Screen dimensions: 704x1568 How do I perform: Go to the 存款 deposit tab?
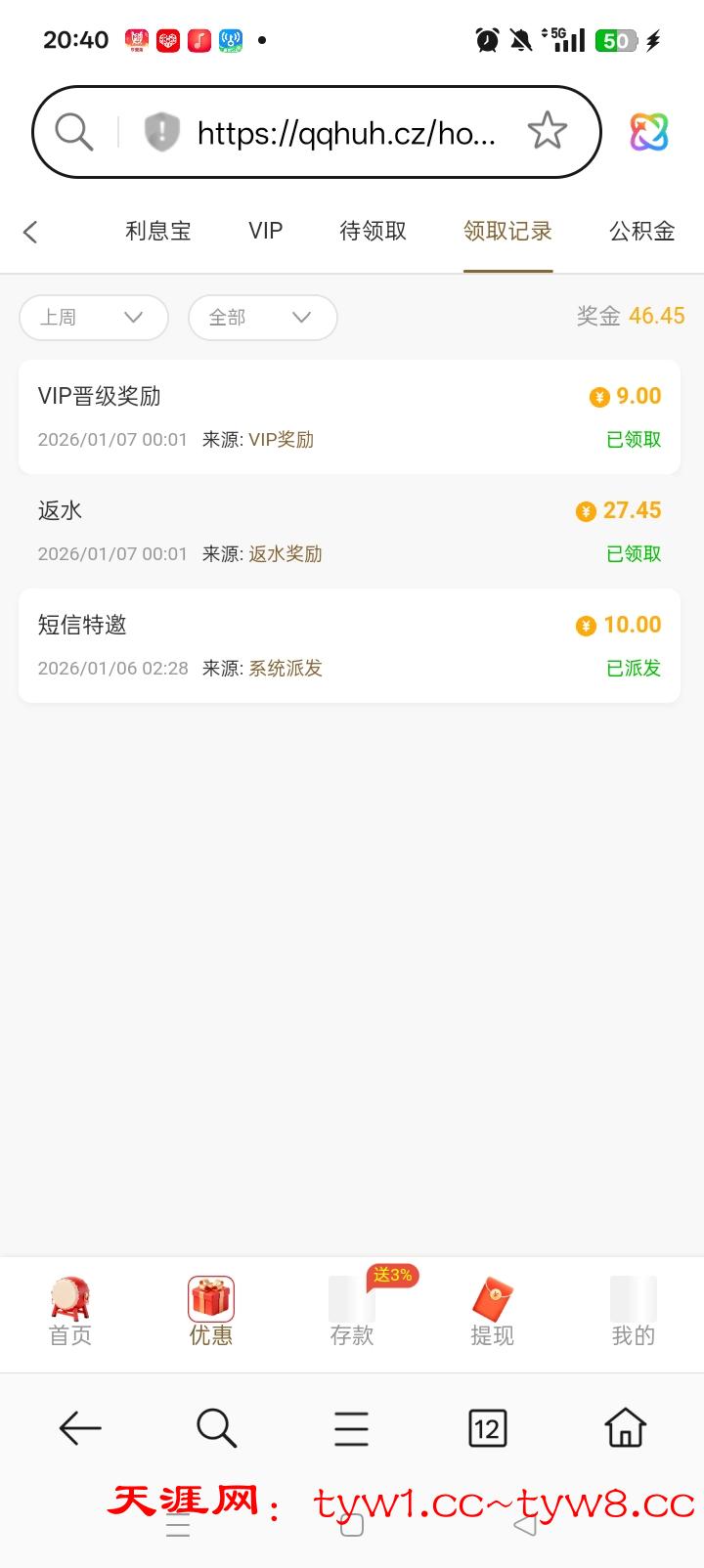352,1312
